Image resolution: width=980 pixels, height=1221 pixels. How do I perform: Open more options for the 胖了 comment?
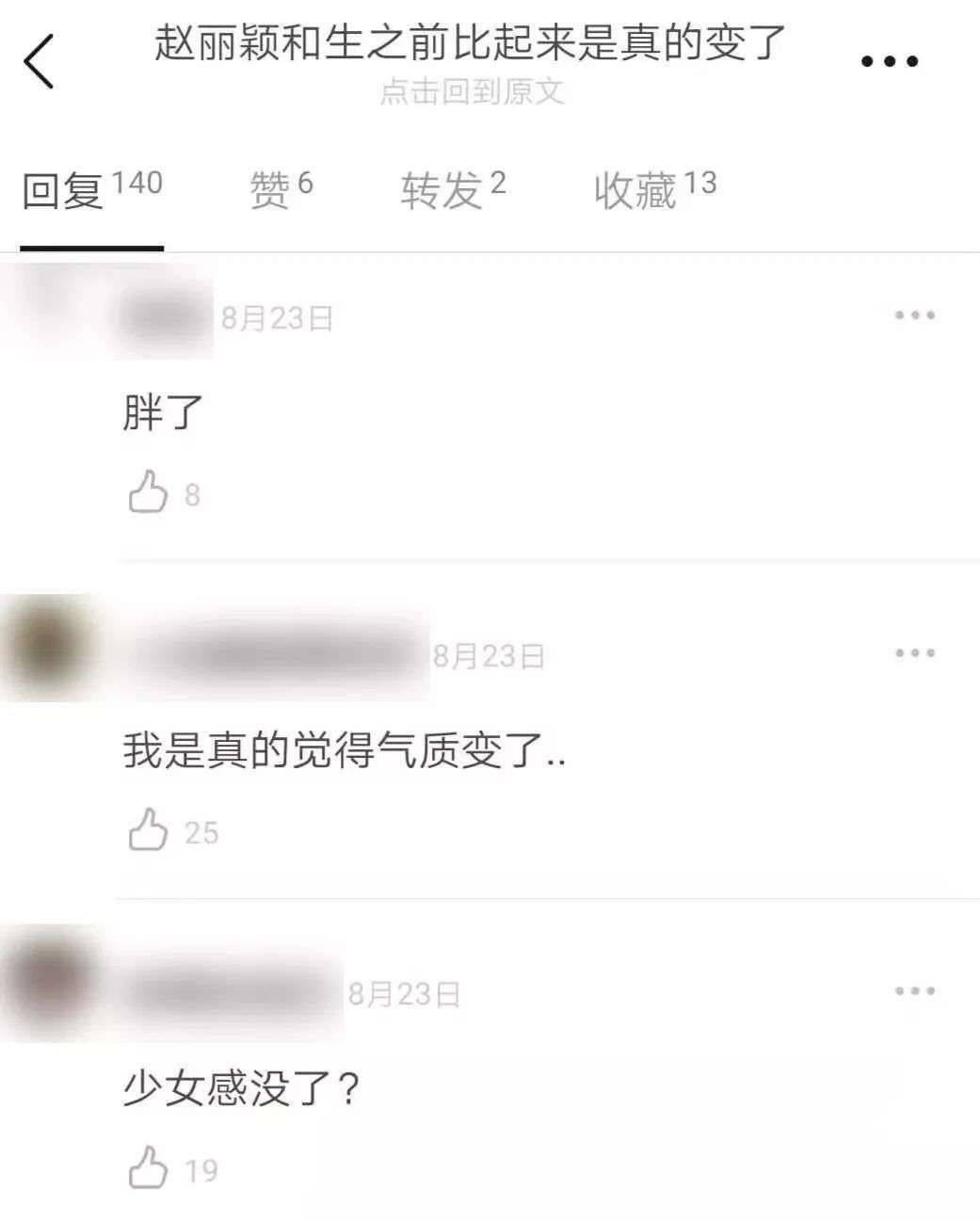[914, 315]
